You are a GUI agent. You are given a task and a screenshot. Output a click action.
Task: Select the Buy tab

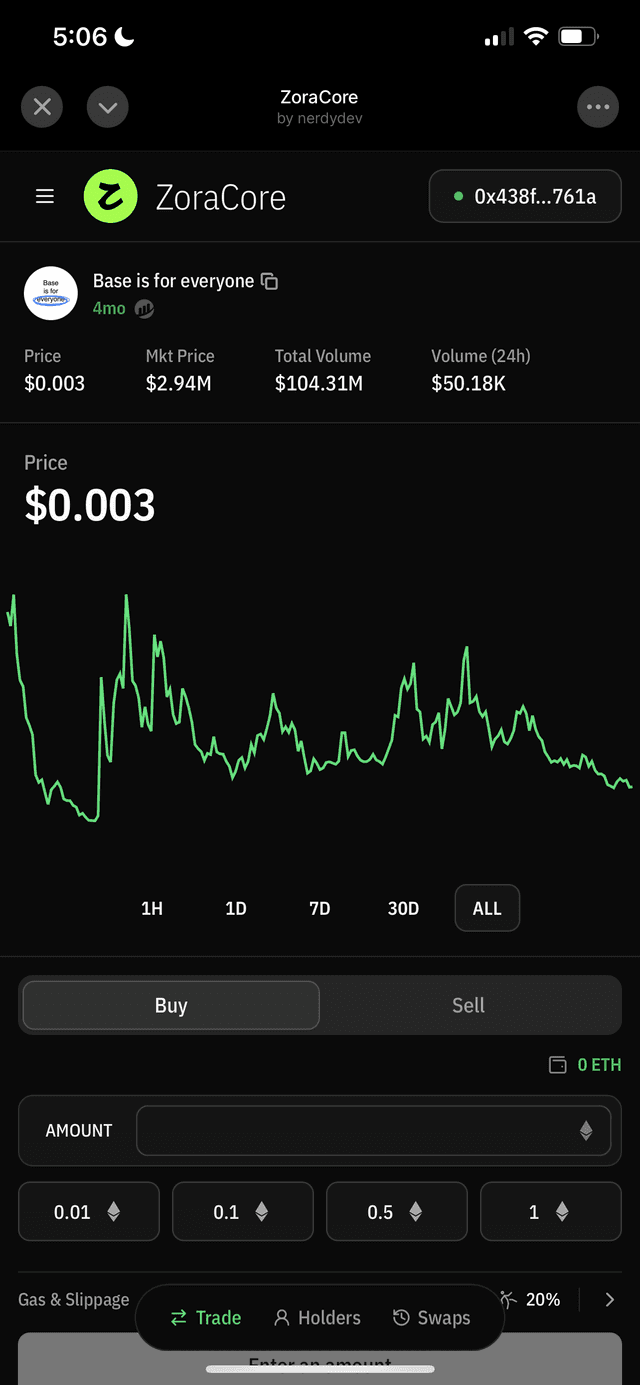point(171,1005)
